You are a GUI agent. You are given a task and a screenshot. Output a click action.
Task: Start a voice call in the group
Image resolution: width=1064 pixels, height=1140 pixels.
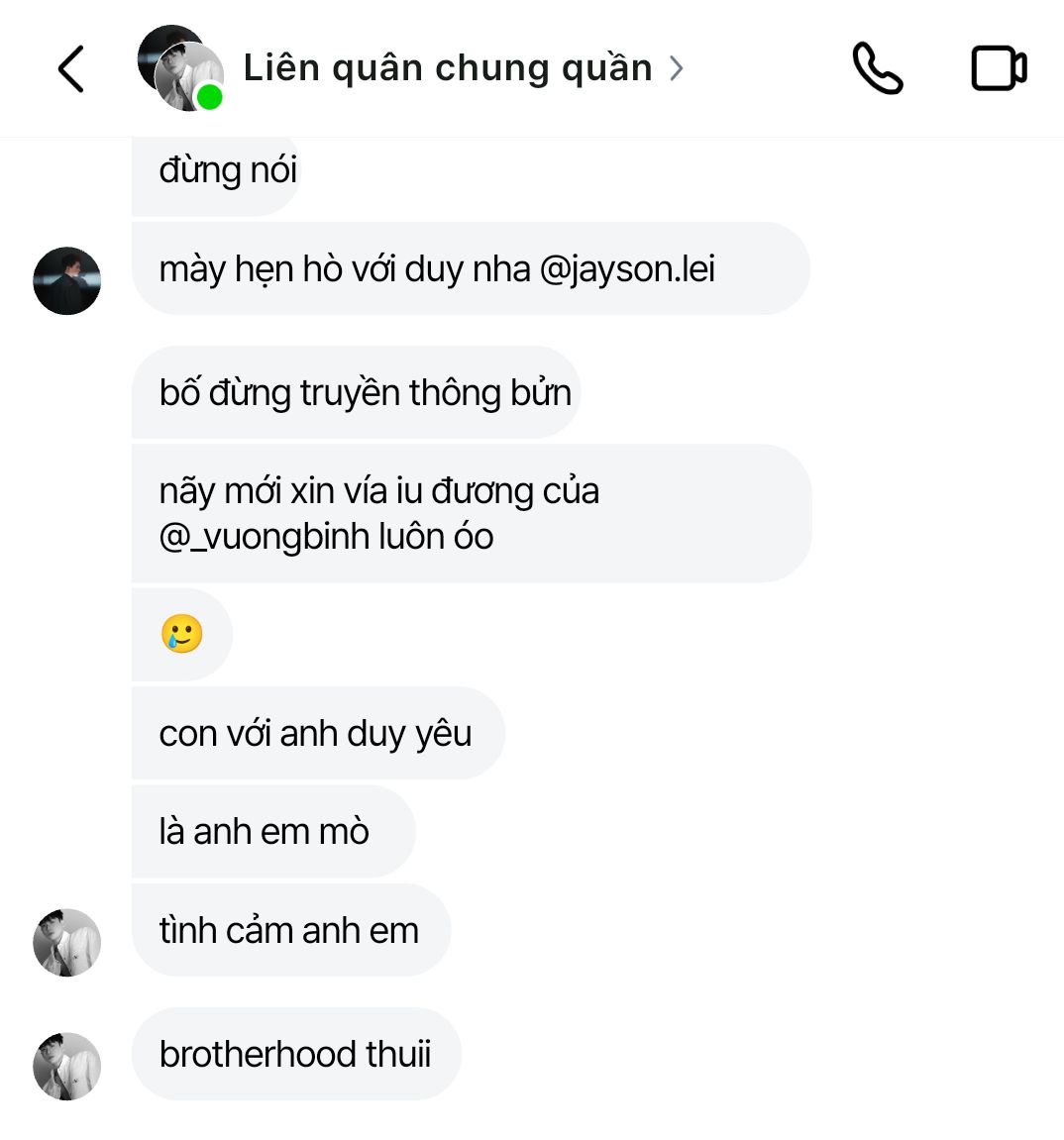[x=877, y=68]
